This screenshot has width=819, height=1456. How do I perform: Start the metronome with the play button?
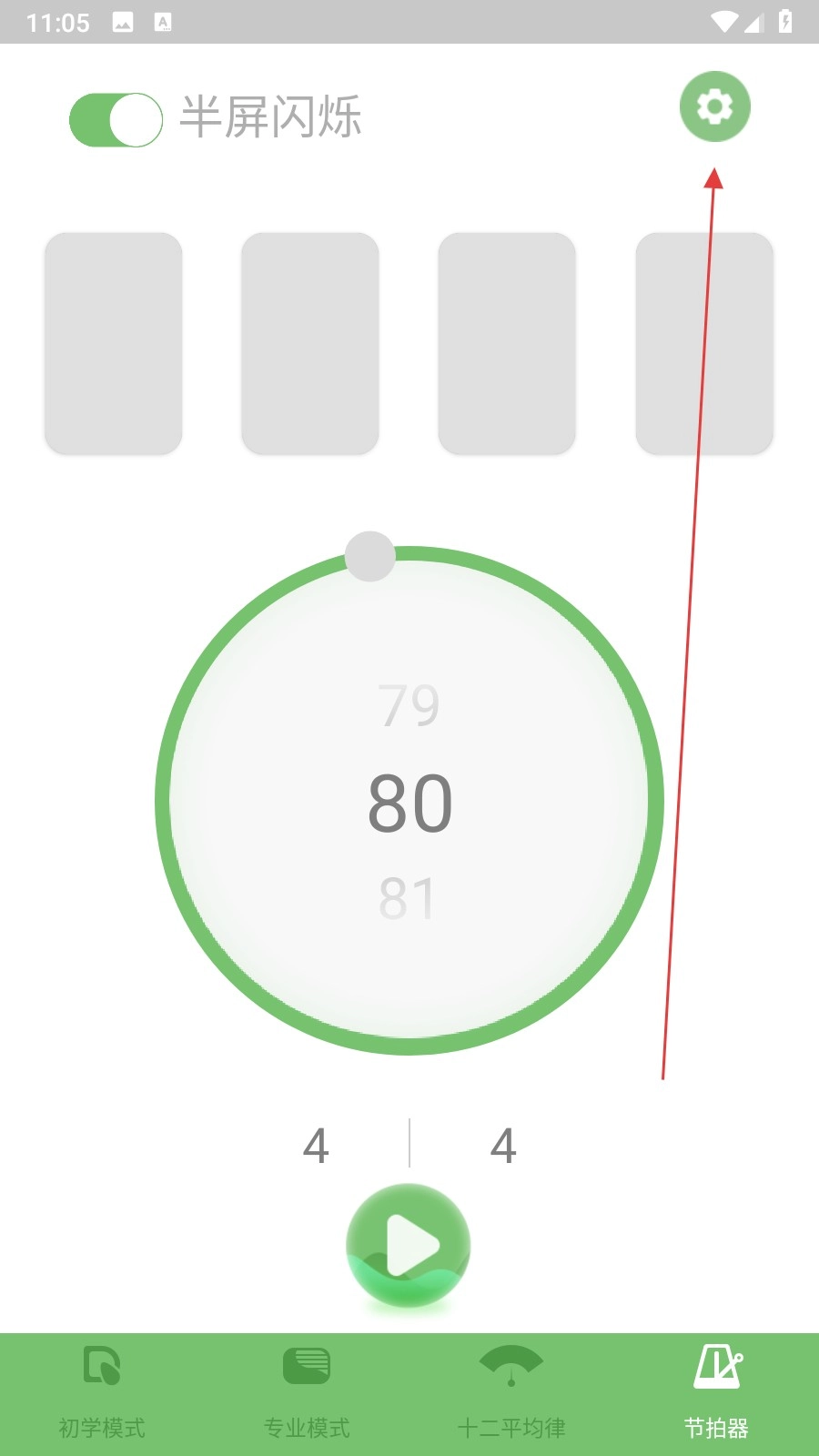click(x=409, y=1245)
